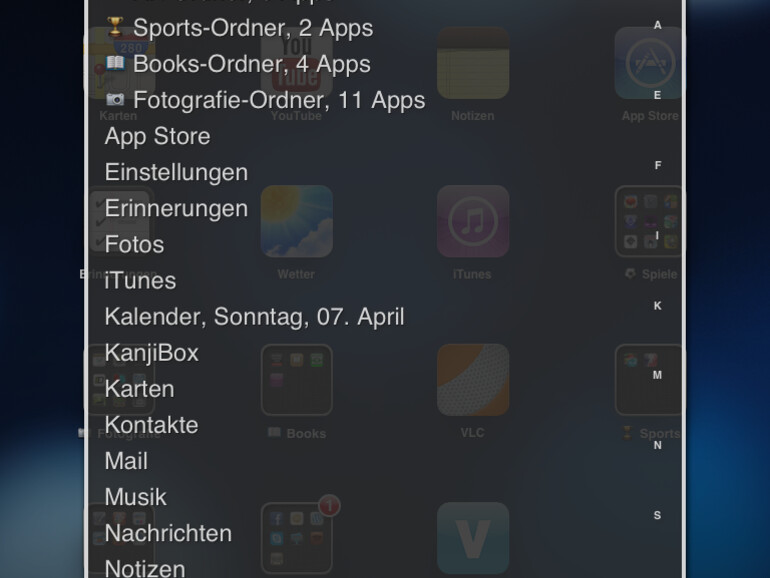The height and width of the screenshot is (578, 770).
Task: Tap the Nachrichten entry
Action: 168,533
